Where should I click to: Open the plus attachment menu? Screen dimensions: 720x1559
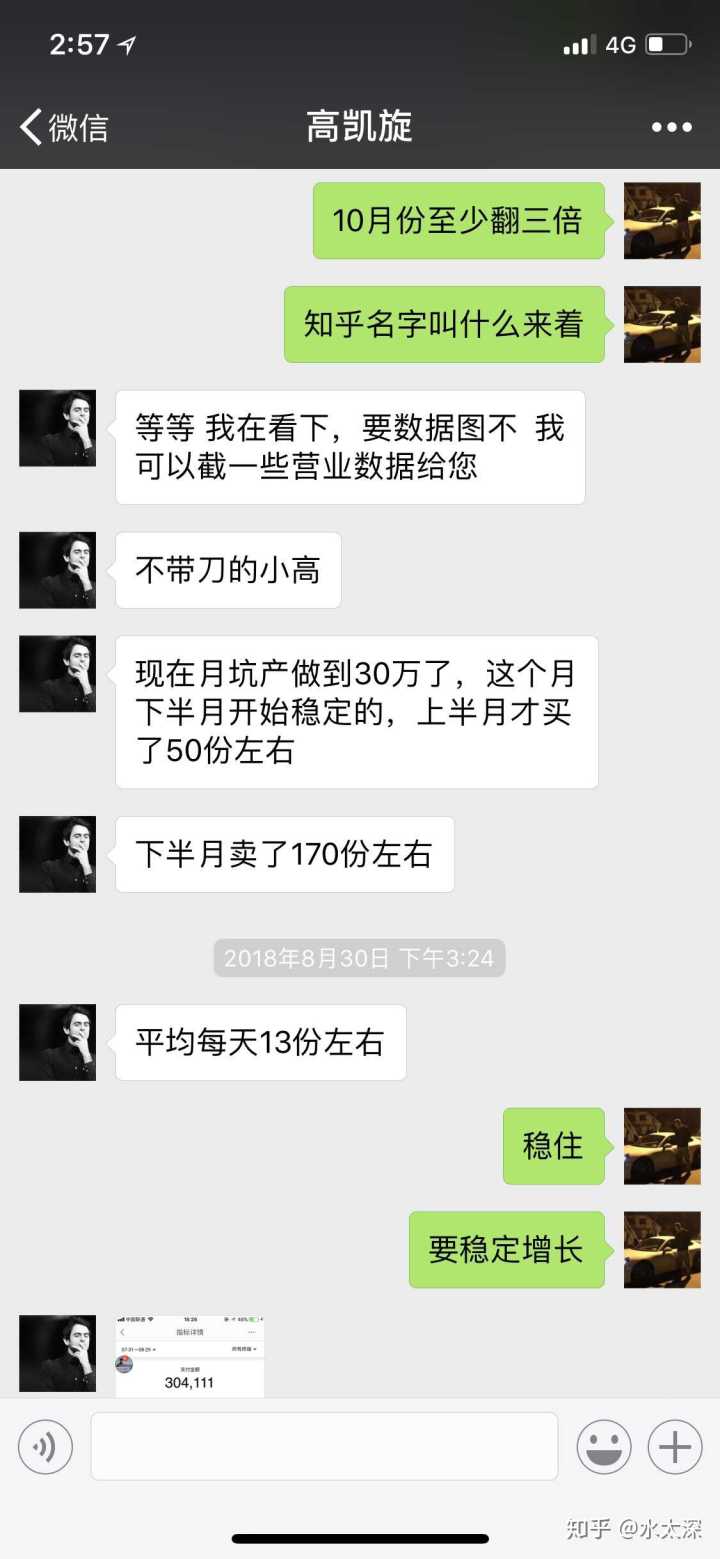pos(675,1446)
